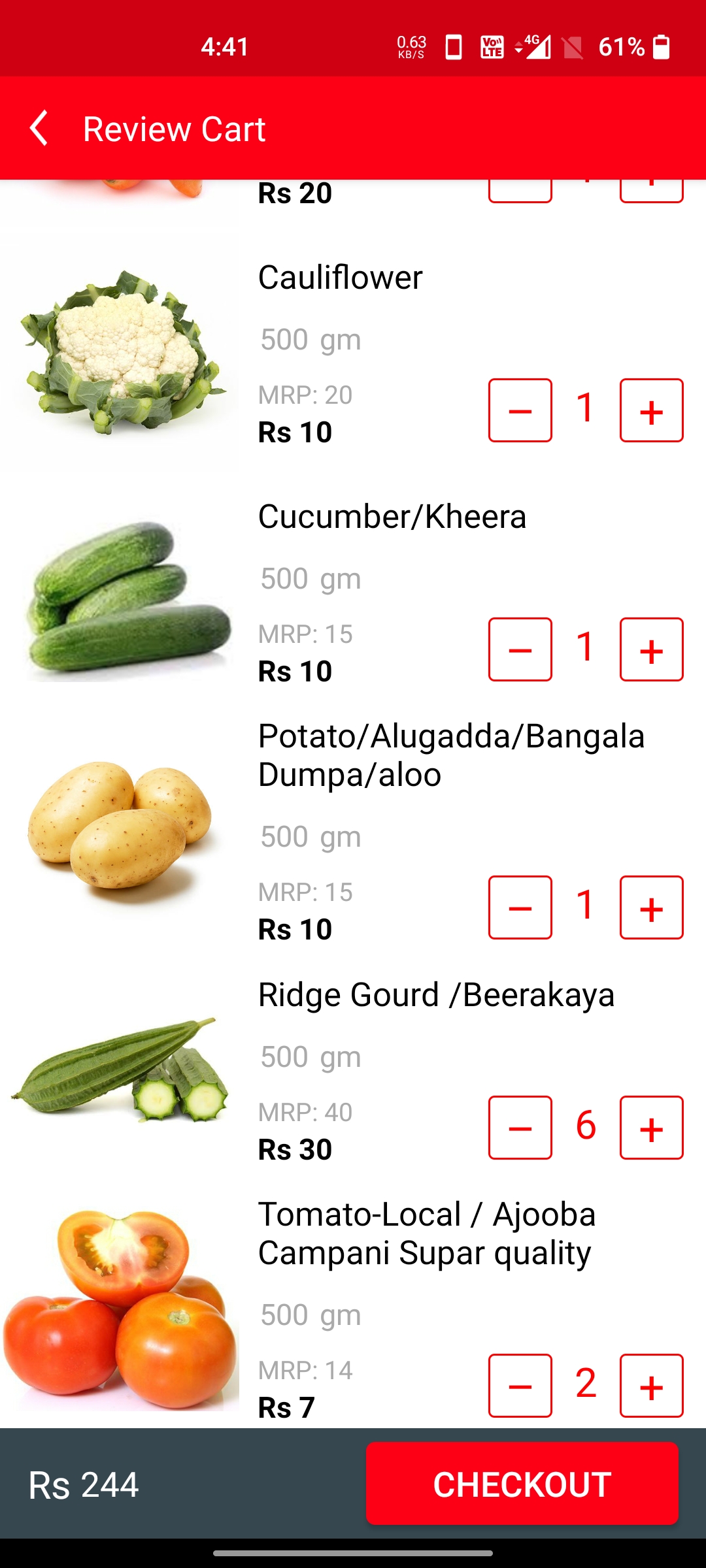Select the Ridge Gourd /Beerakaya item title
This screenshot has width=706, height=1568.
tap(435, 994)
